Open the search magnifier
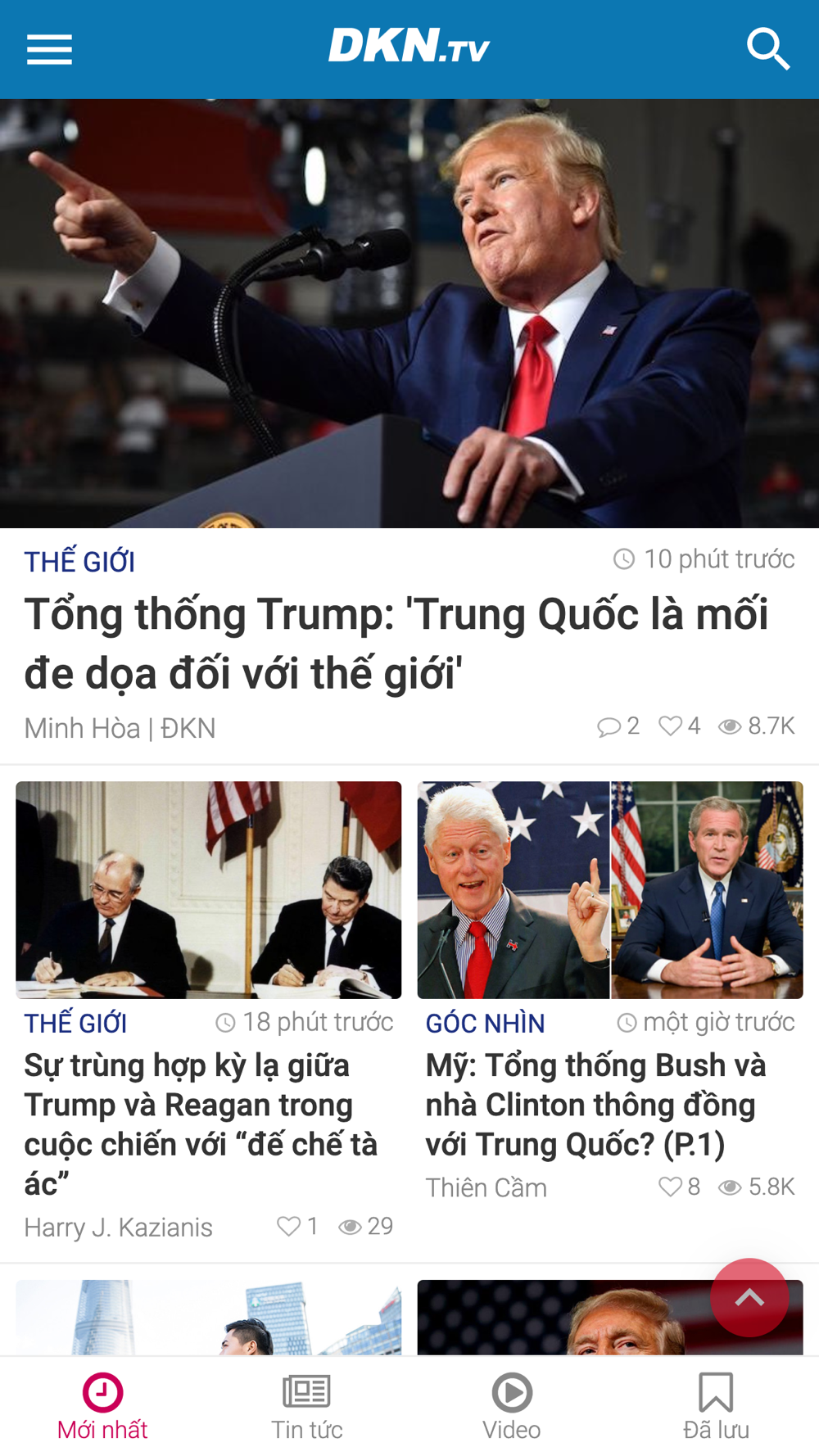The width and height of the screenshot is (819, 1456). tap(768, 49)
